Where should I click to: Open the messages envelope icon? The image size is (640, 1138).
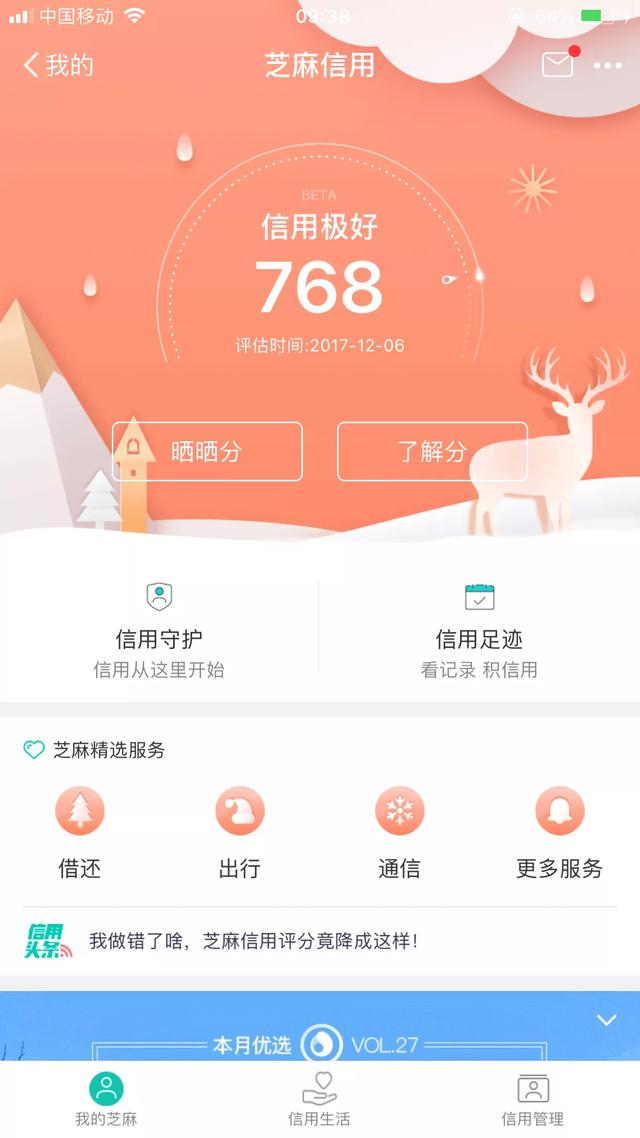(x=558, y=65)
